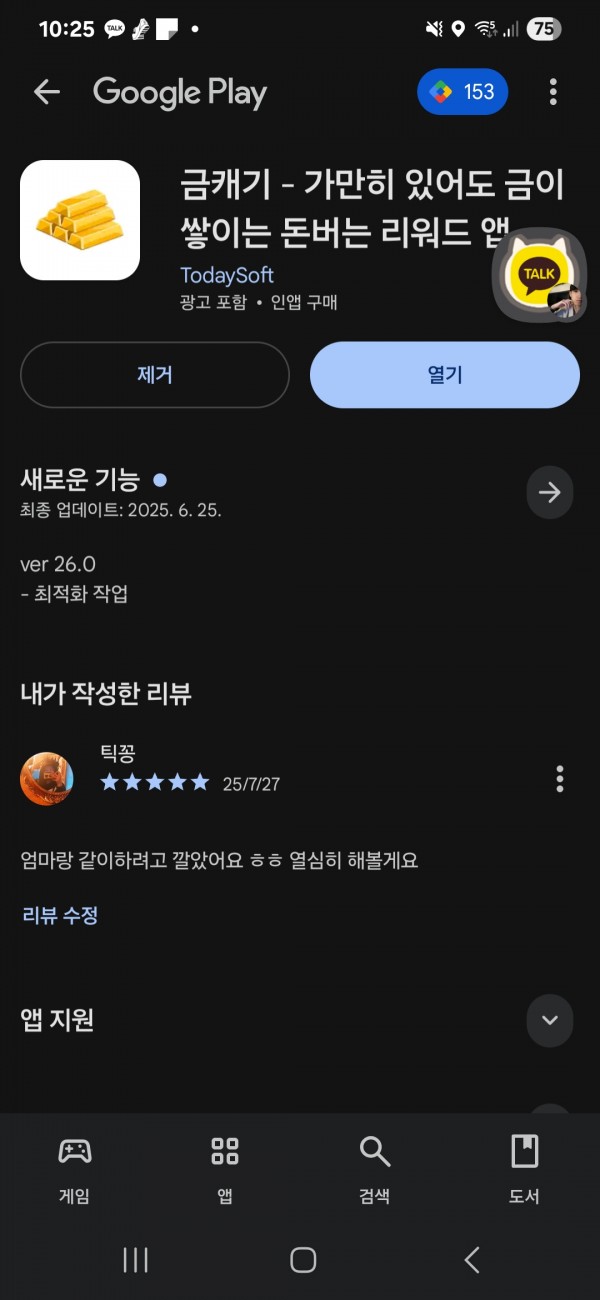Switch to the 앱 tab
Image resolution: width=600 pixels, height=1300 pixels.
click(x=225, y=1169)
